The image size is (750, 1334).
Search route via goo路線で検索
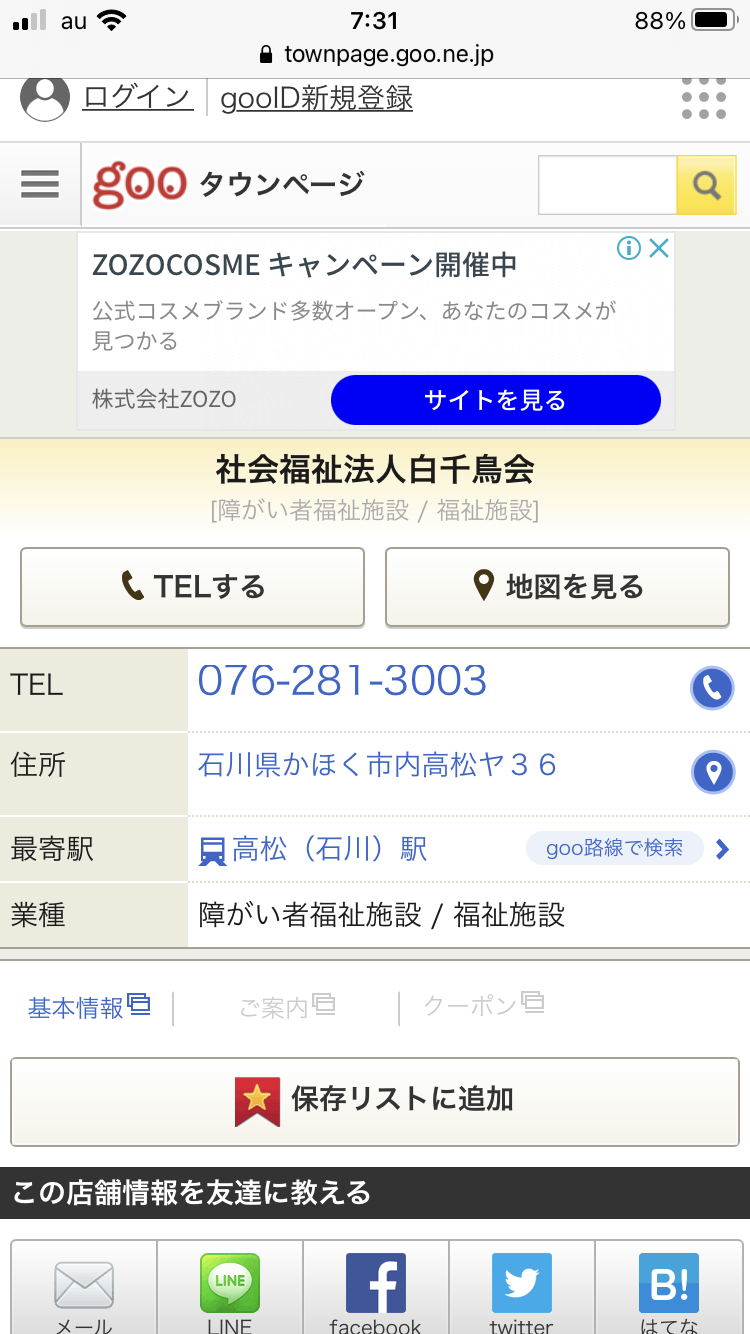(x=616, y=849)
